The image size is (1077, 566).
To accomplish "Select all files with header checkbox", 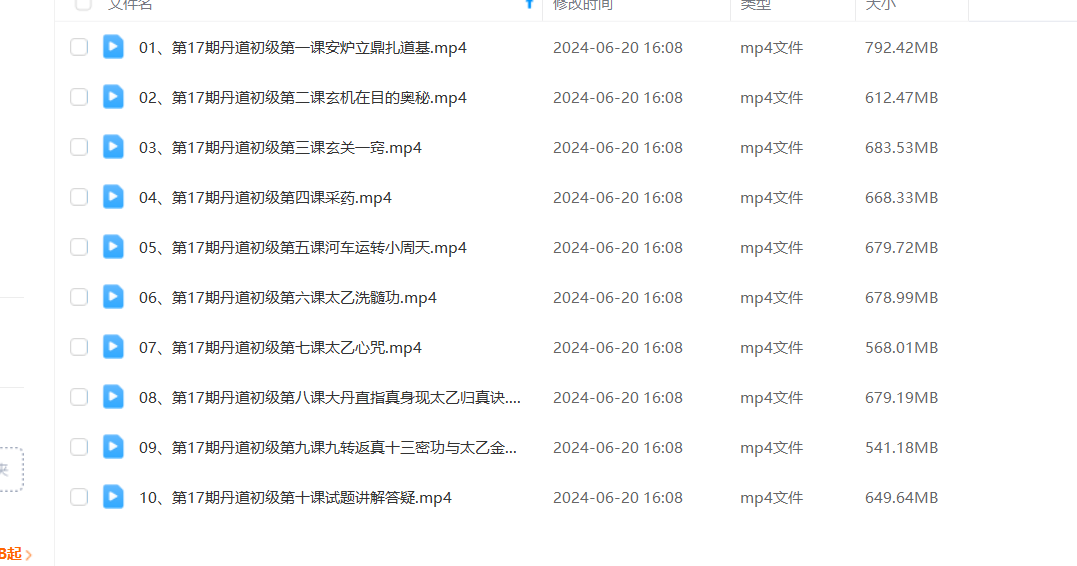I will (83, 4).
